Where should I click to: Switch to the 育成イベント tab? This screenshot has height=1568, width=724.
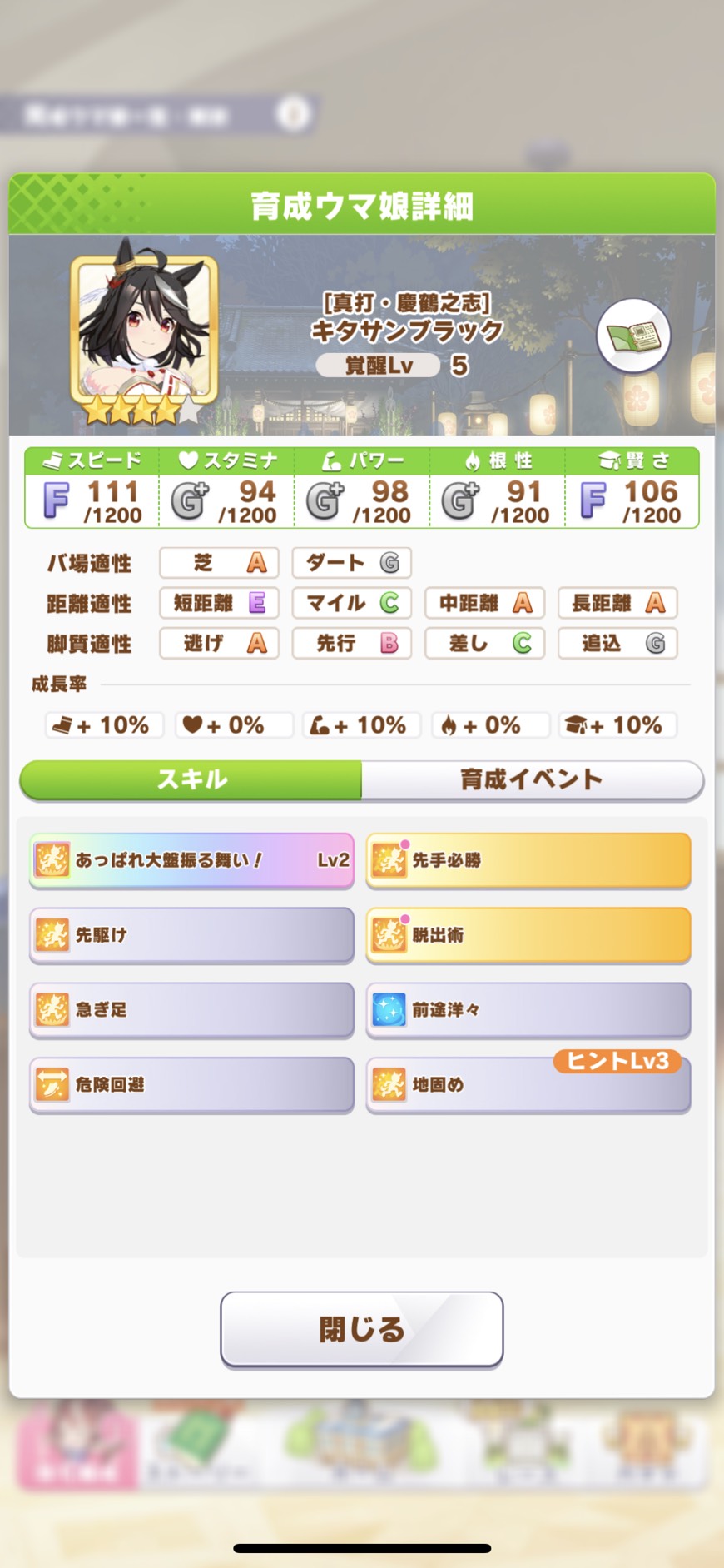532,779
